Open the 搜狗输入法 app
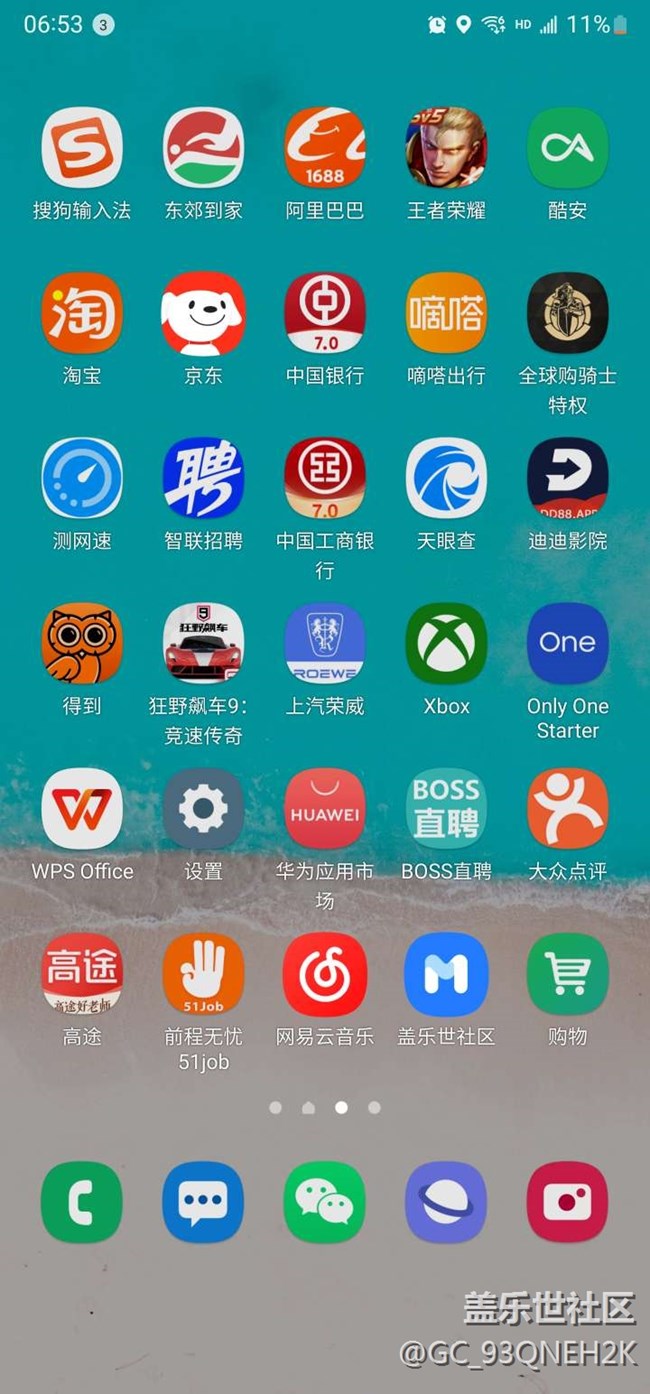Viewport: 650px width, 1394px height. pos(82,148)
